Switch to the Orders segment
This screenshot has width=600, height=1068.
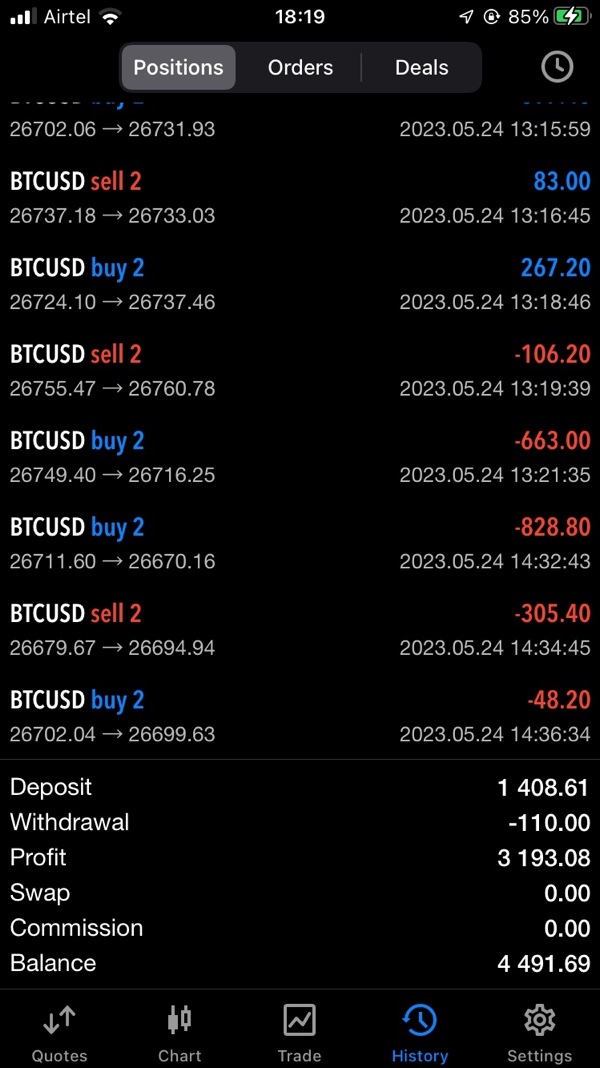300,67
